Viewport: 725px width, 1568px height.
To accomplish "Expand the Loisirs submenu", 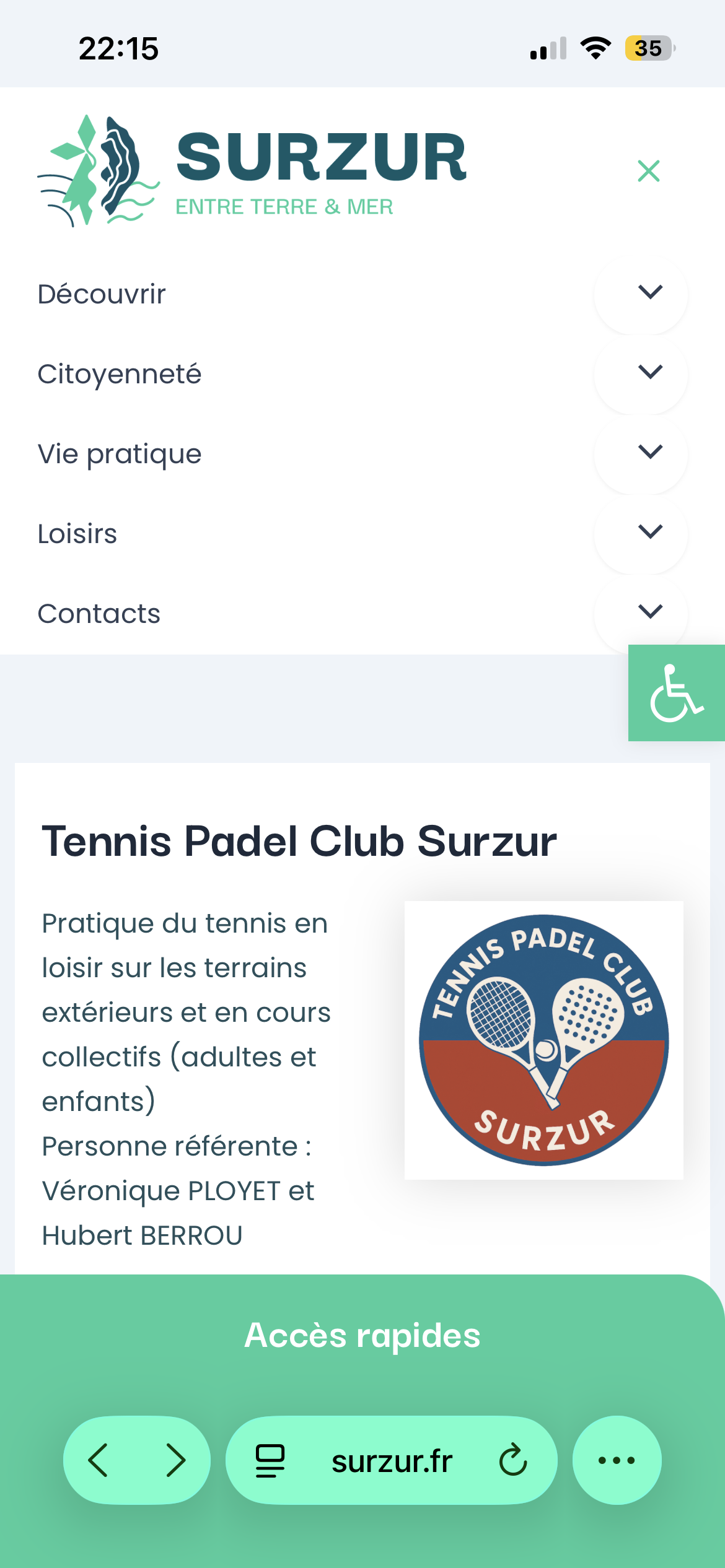I will (650, 532).
